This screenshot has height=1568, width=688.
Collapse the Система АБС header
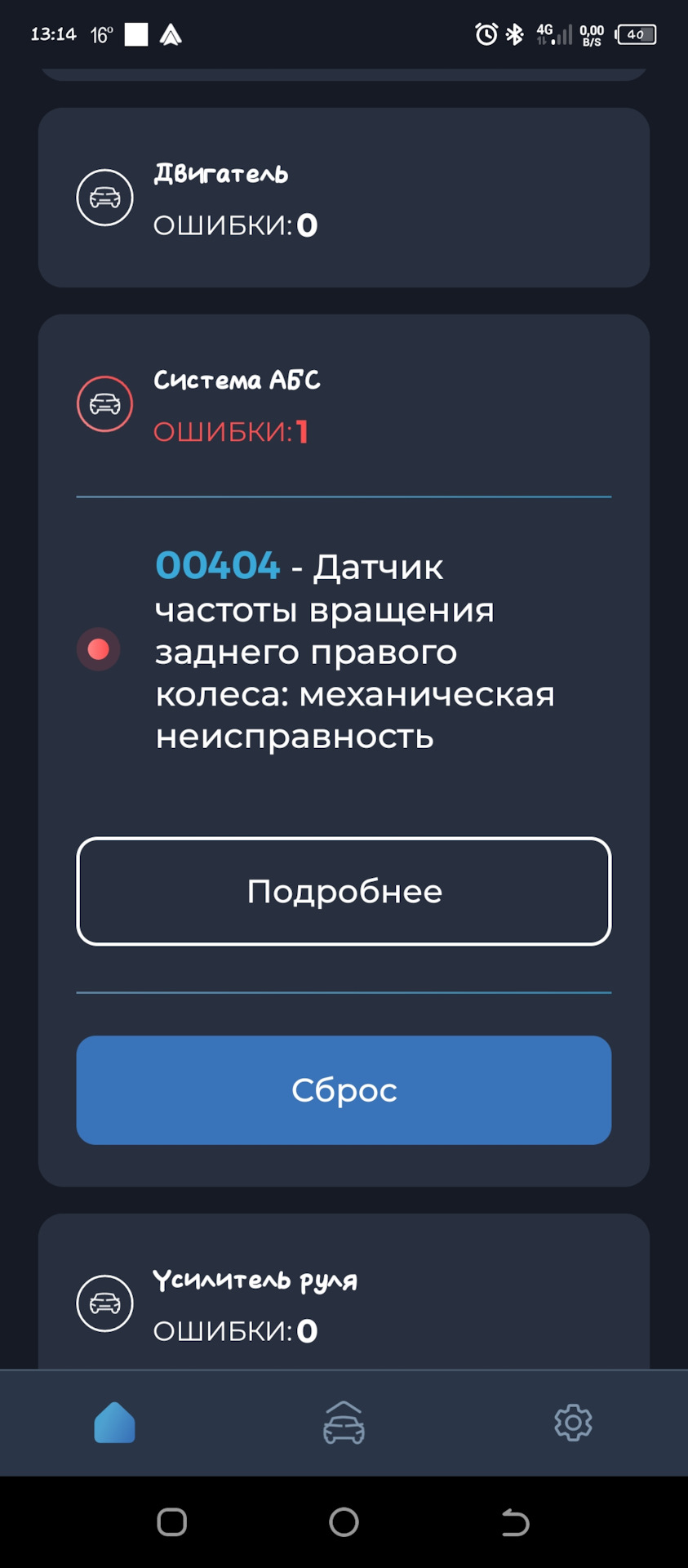pos(344,405)
